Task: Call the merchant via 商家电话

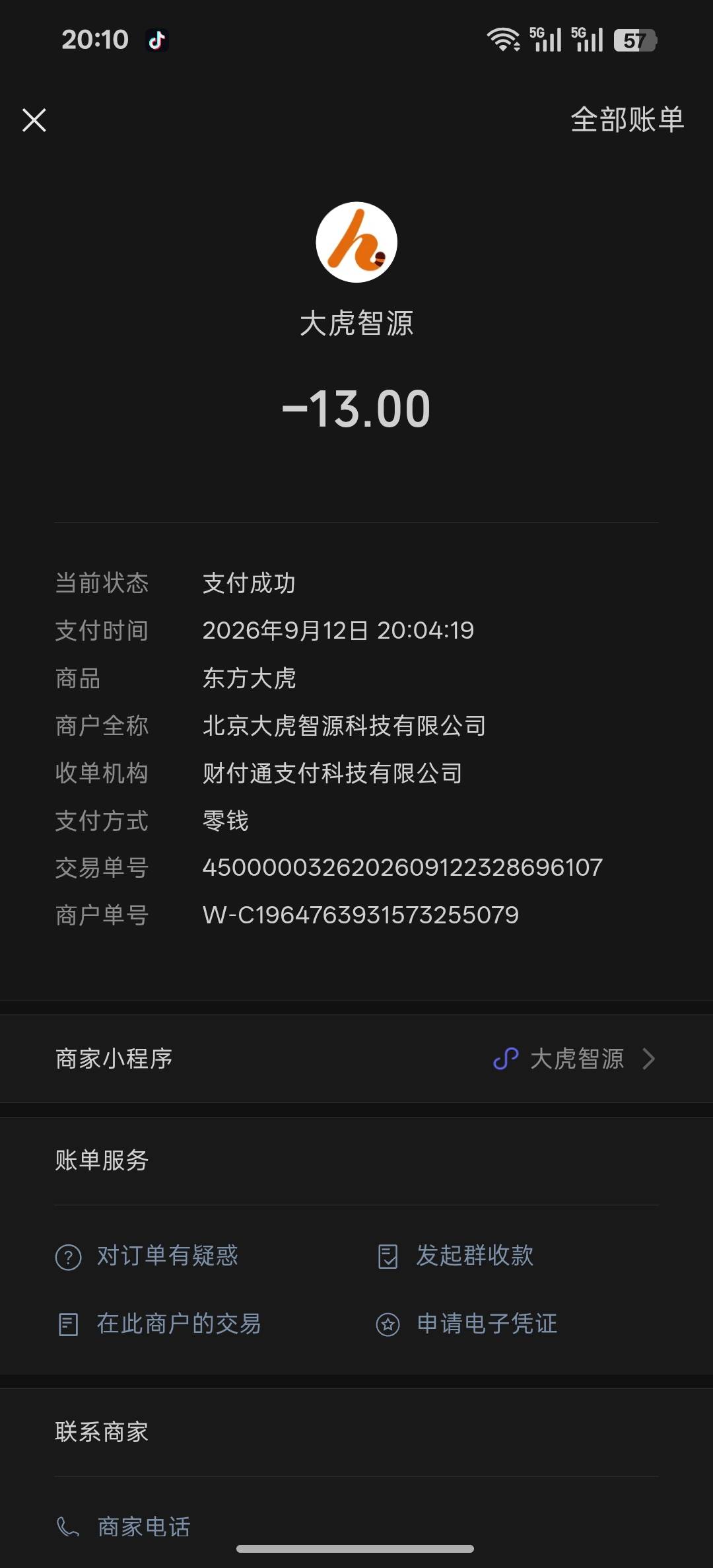Action: tap(123, 1526)
